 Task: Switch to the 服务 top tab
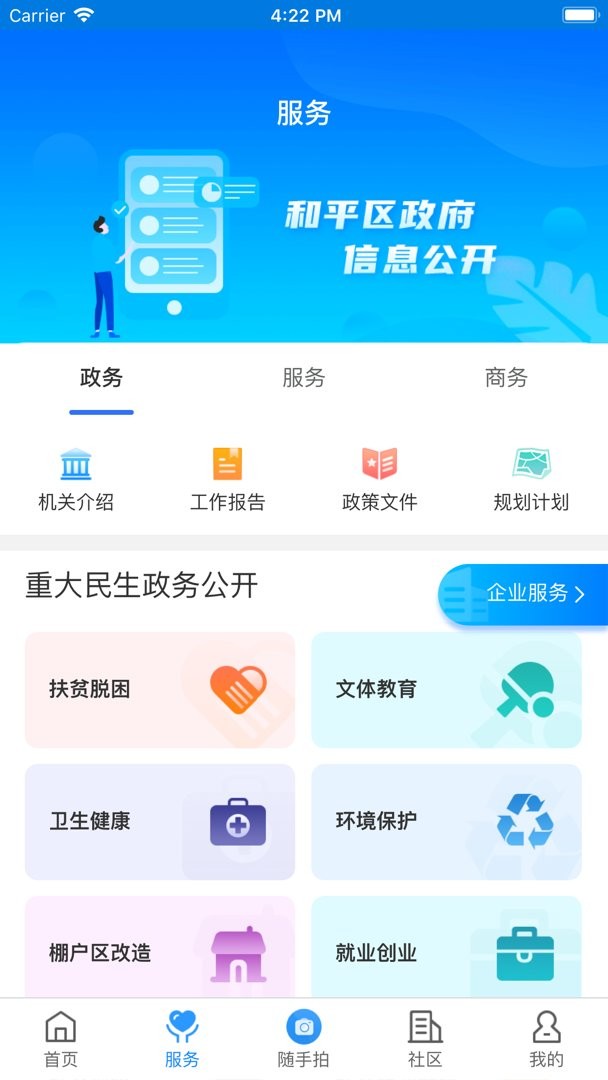pyautogui.click(x=304, y=378)
